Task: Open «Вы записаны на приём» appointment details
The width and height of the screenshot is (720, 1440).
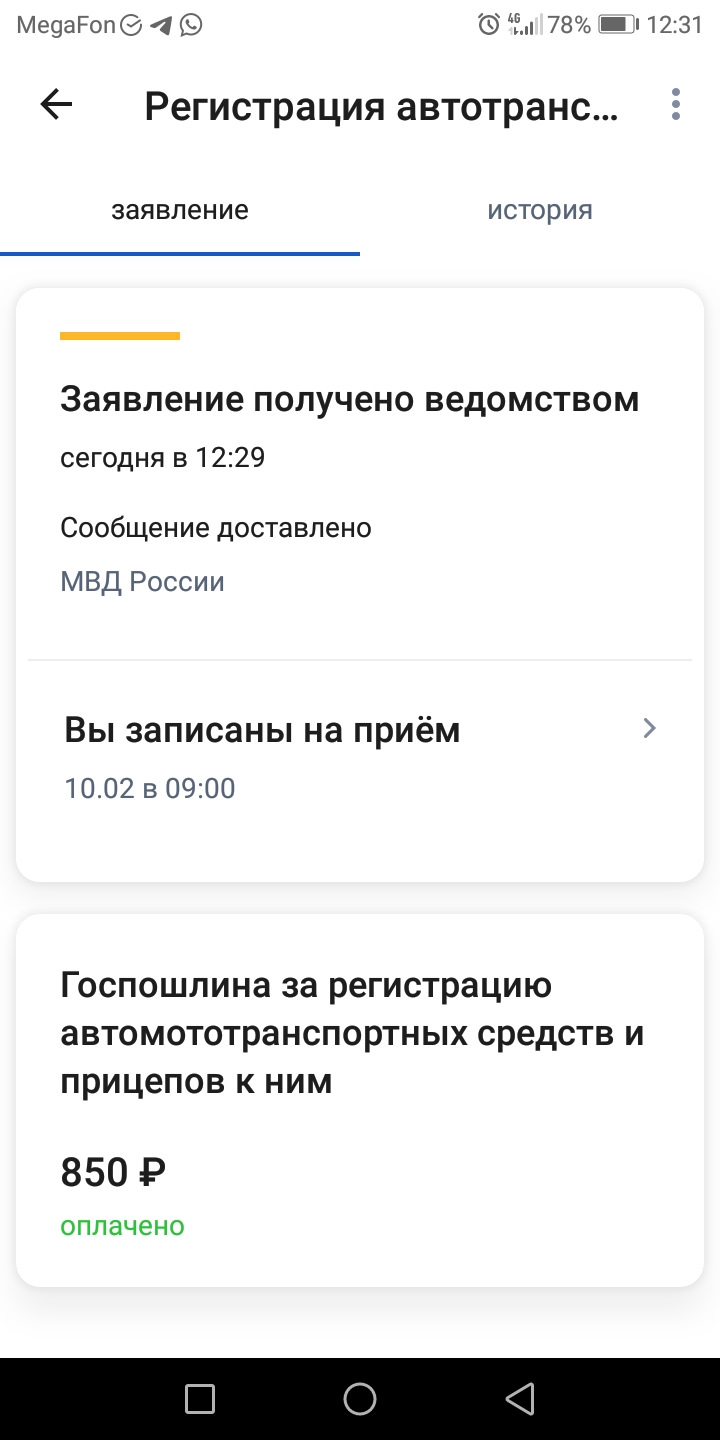Action: [360, 757]
